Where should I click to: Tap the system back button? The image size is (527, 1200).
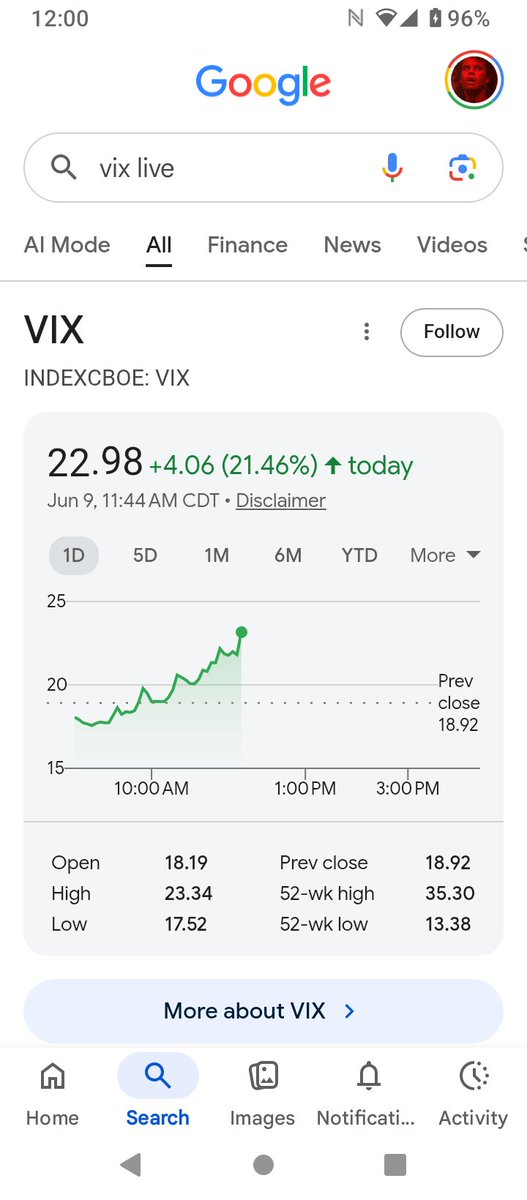(x=130, y=1164)
